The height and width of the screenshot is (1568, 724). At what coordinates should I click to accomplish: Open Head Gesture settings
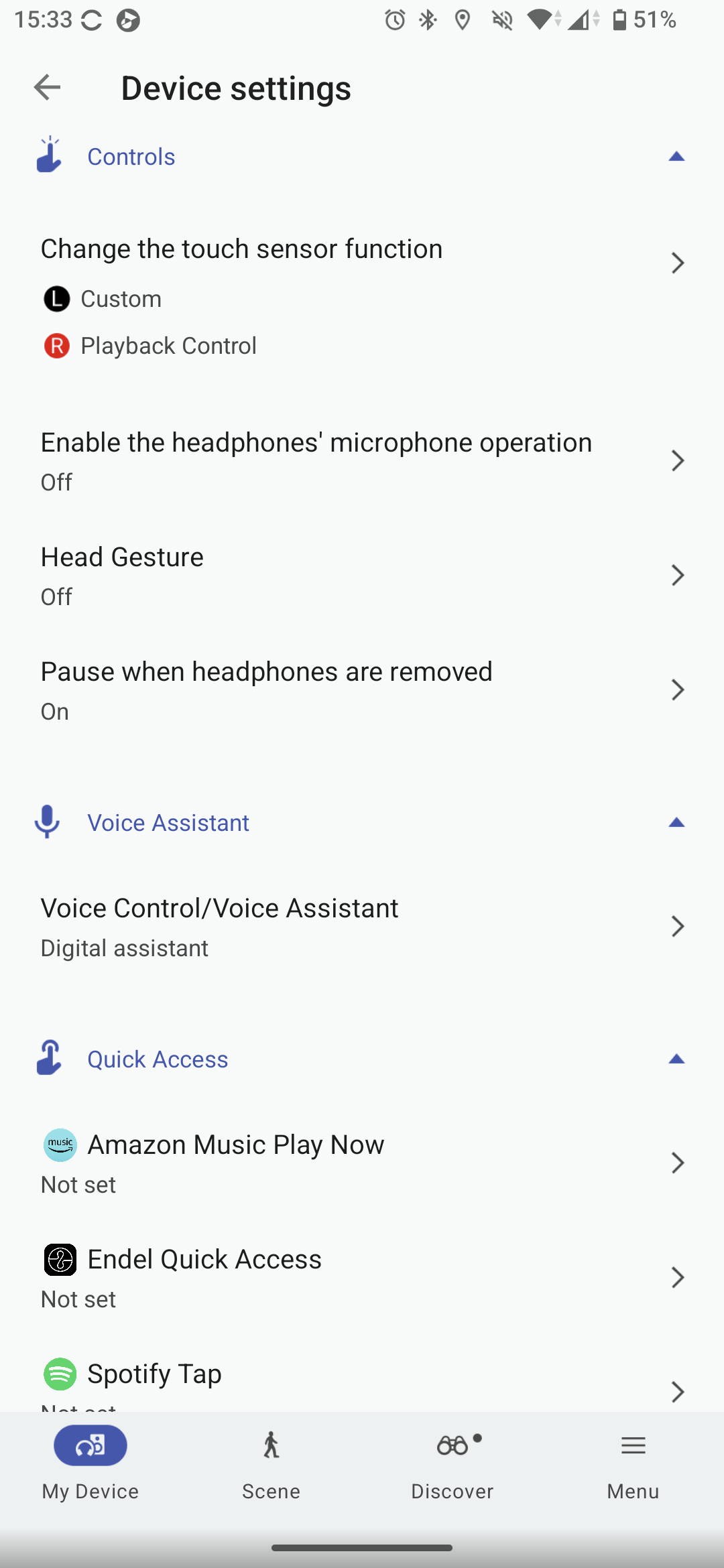362,576
